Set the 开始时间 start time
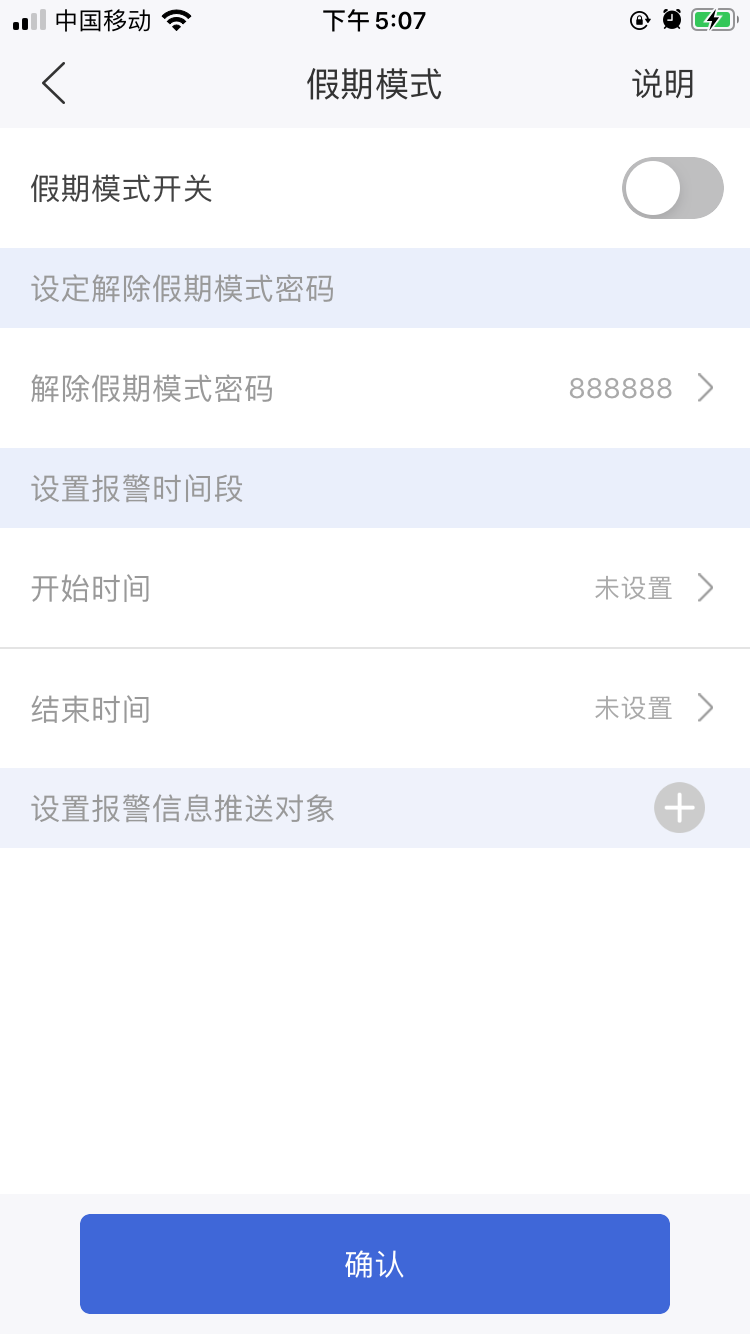Screen dimensions: 750x1334 click(x=375, y=588)
